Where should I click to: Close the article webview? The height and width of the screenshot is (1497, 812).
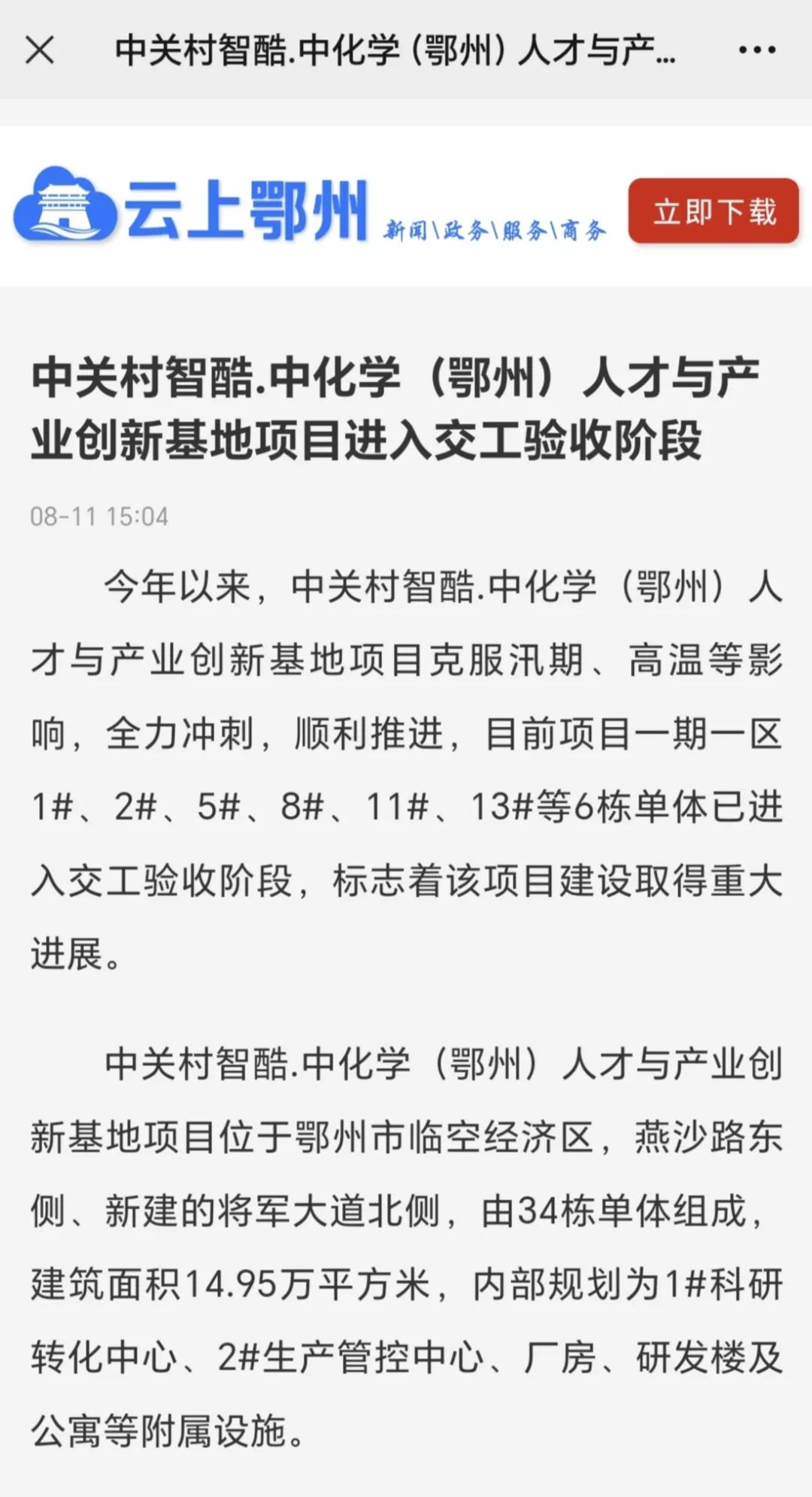pos(40,50)
